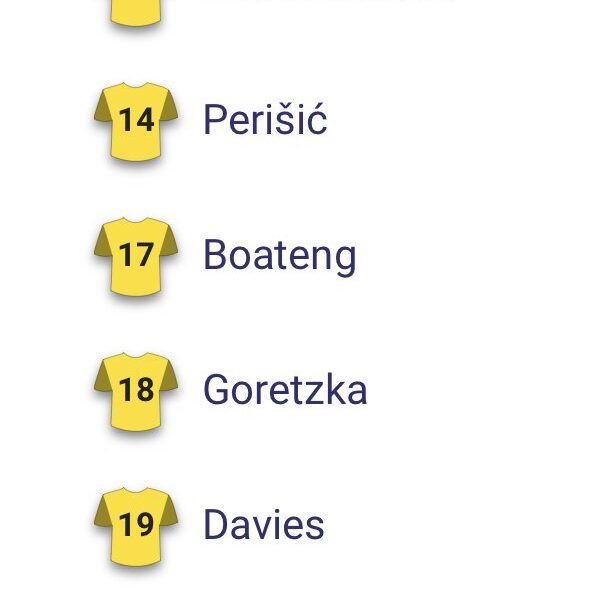View Goretzka's player details

coord(284,390)
